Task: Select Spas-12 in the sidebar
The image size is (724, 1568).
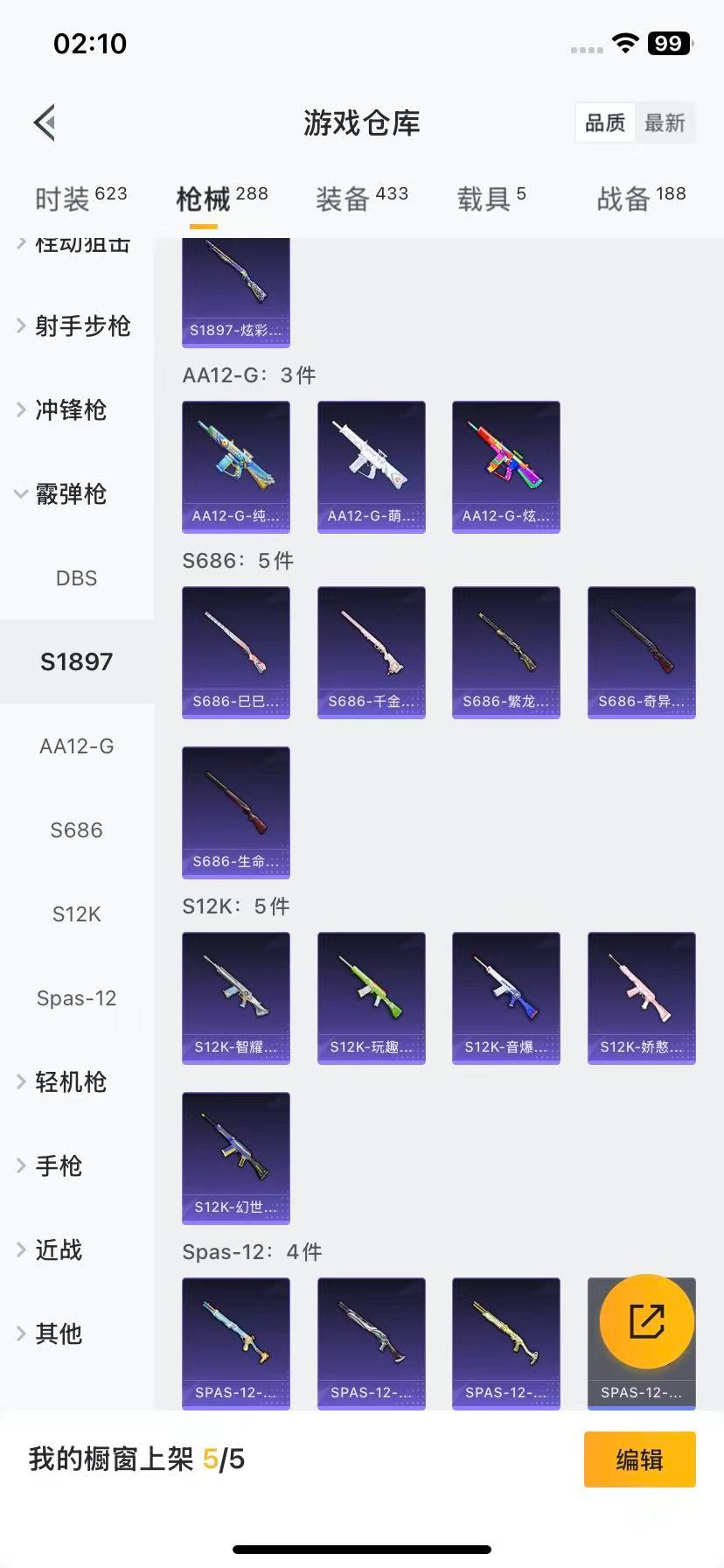Action: (76, 998)
